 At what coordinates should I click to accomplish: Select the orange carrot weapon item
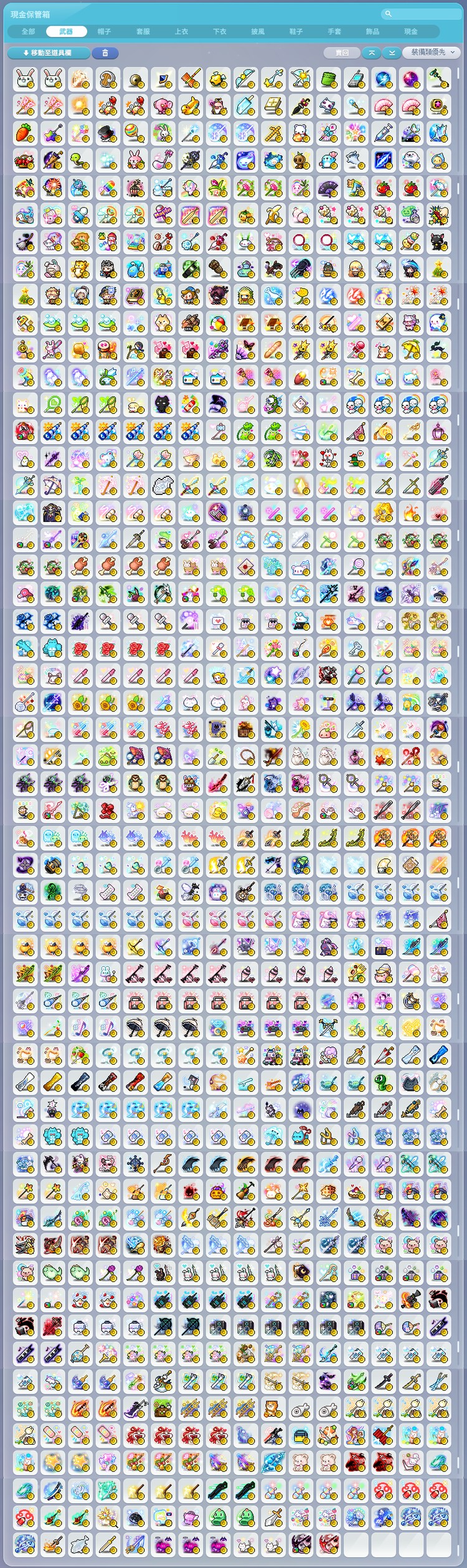click(25, 133)
